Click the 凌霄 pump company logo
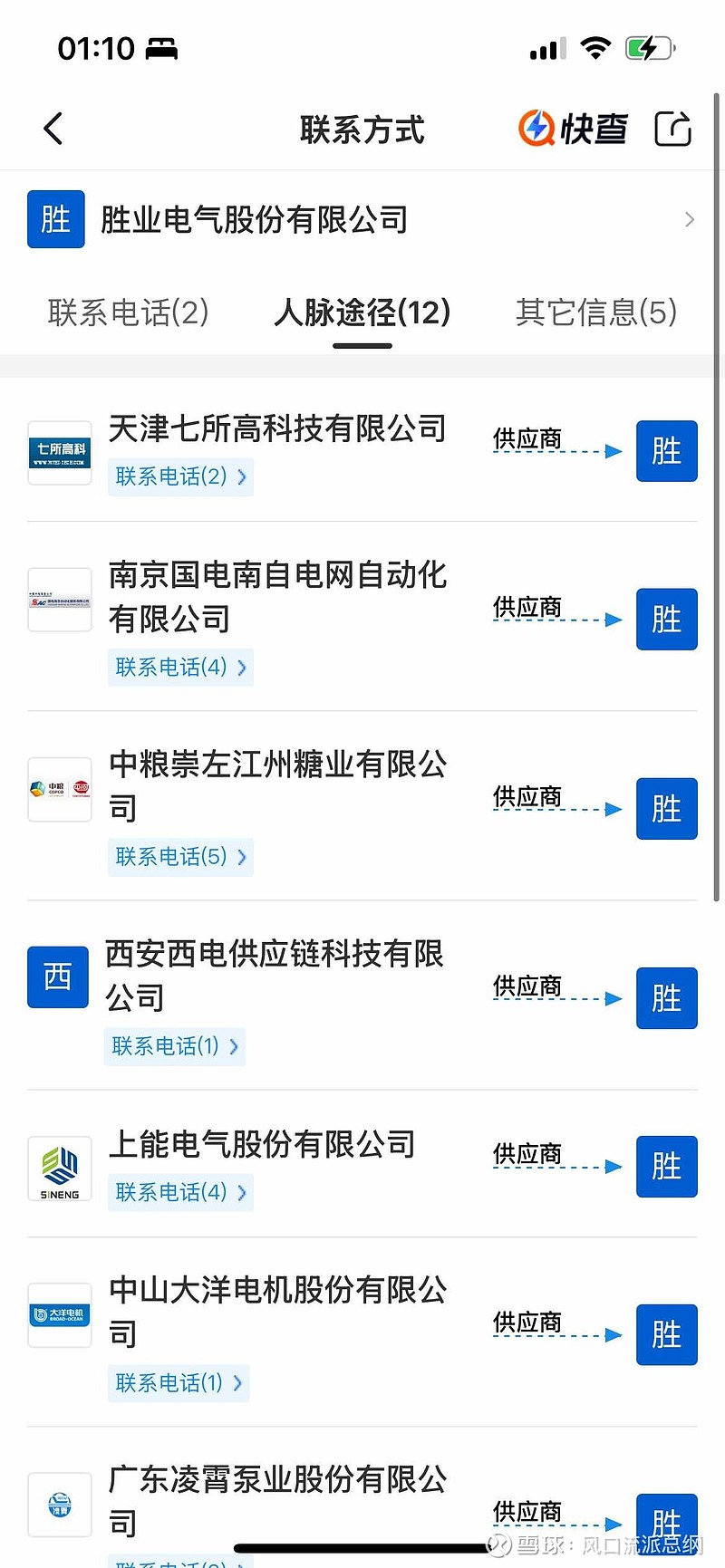The height and width of the screenshot is (1568, 725). [x=60, y=1504]
